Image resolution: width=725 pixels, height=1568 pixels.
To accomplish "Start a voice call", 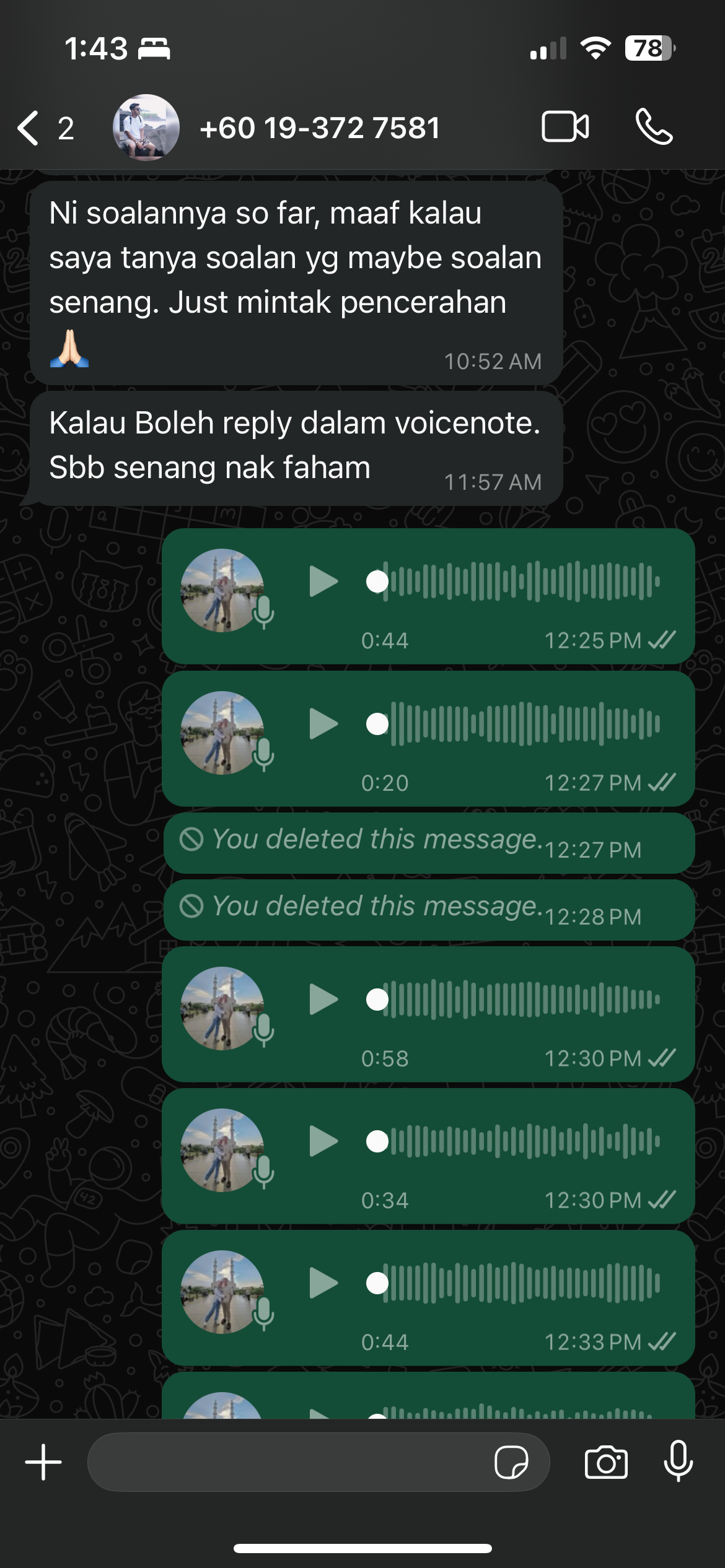I will 654,127.
